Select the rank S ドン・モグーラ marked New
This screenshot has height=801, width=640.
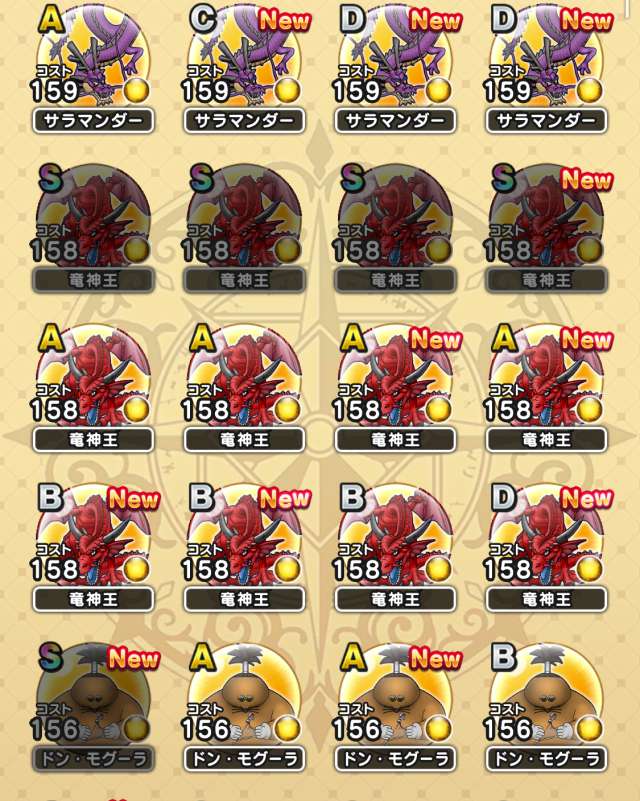tap(95, 705)
